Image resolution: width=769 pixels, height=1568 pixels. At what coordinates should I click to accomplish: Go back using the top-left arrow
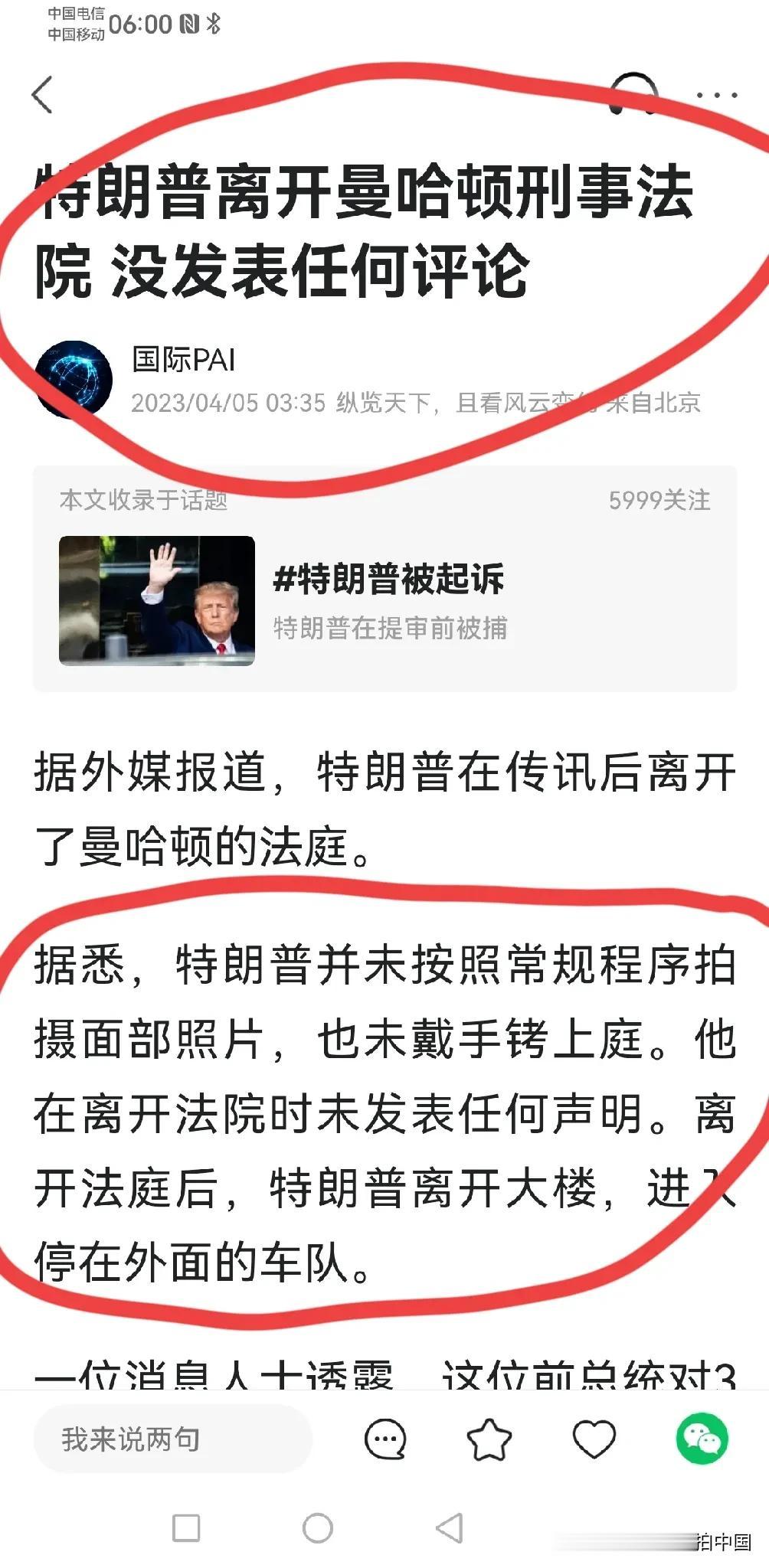click(x=42, y=95)
